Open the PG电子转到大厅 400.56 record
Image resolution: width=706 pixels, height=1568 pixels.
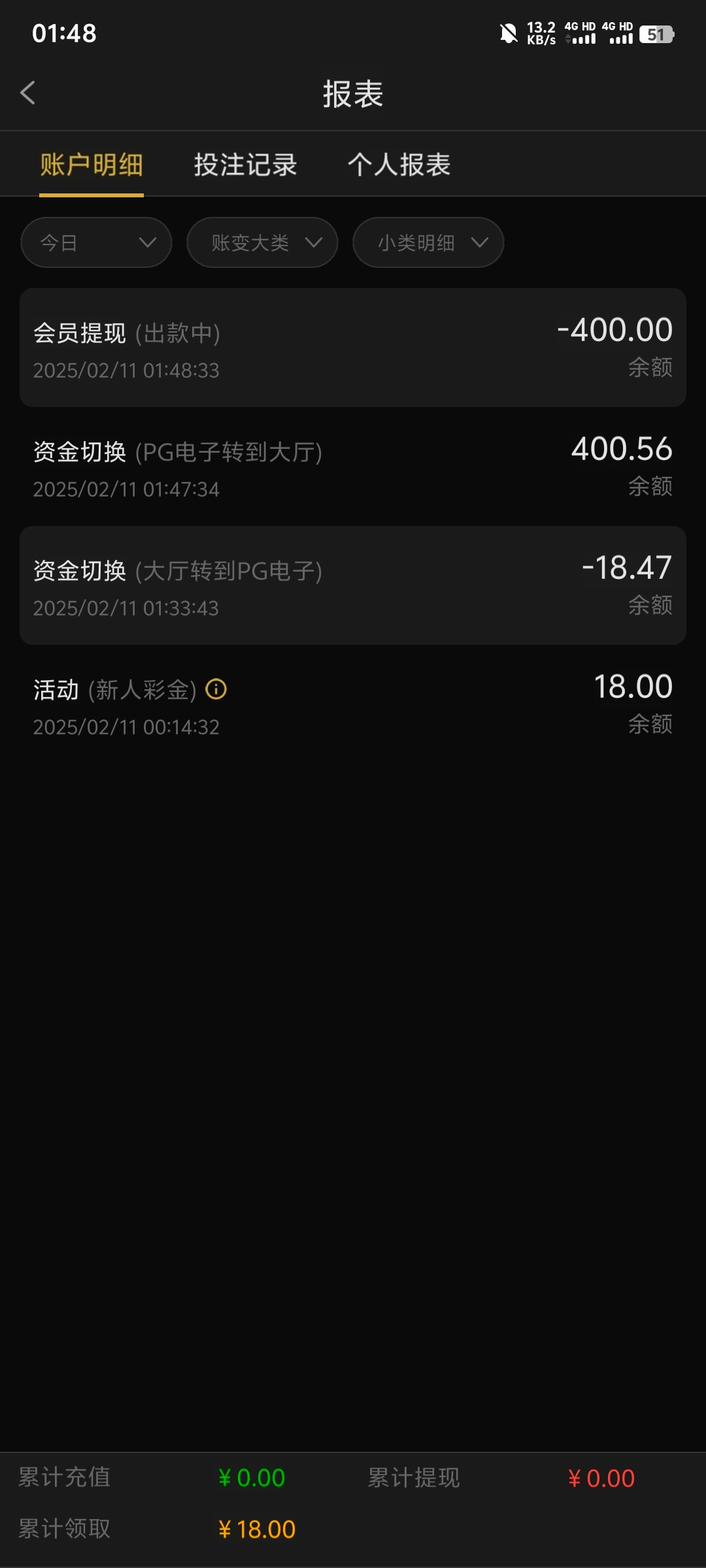pos(353,466)
